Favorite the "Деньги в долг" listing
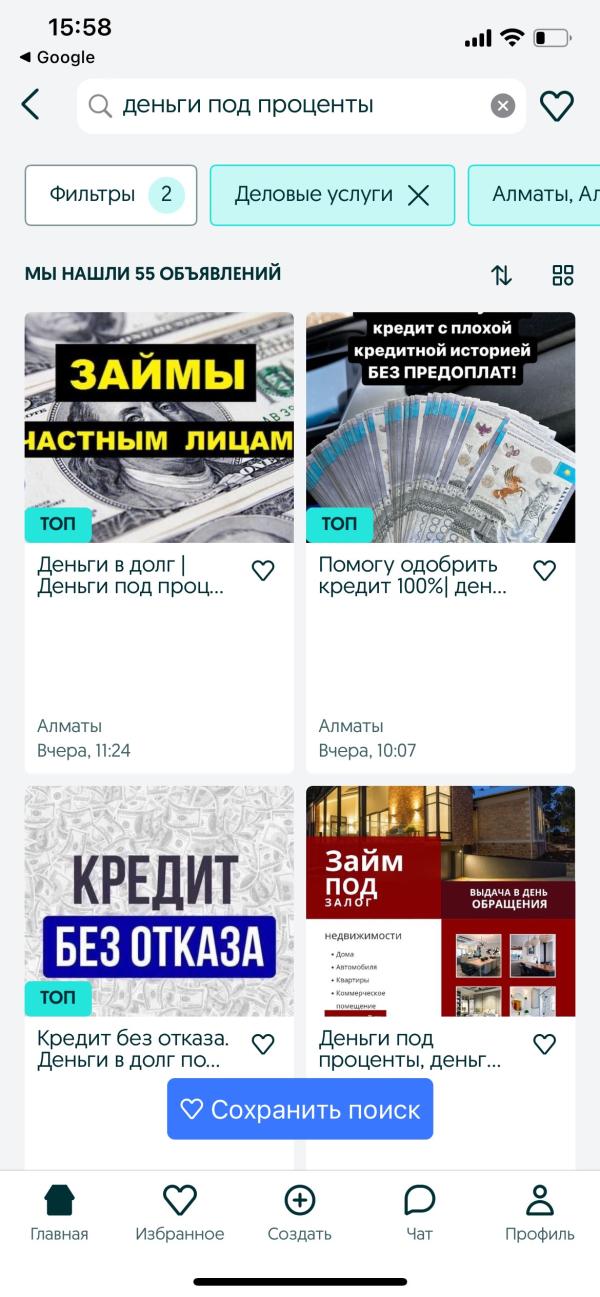 coord(263,571)
